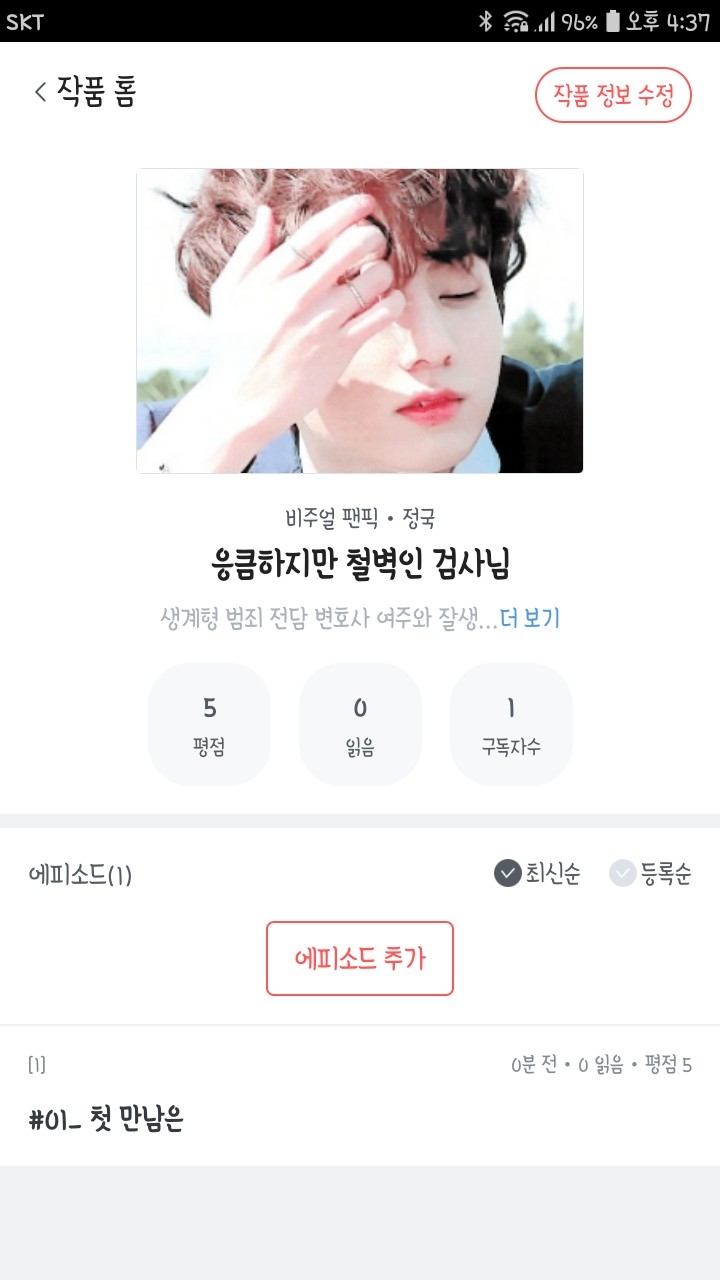The image size is (720, 1280).
Task: Open 작품 정보 수정 to edit work info
Action: (x=613, y=95)
